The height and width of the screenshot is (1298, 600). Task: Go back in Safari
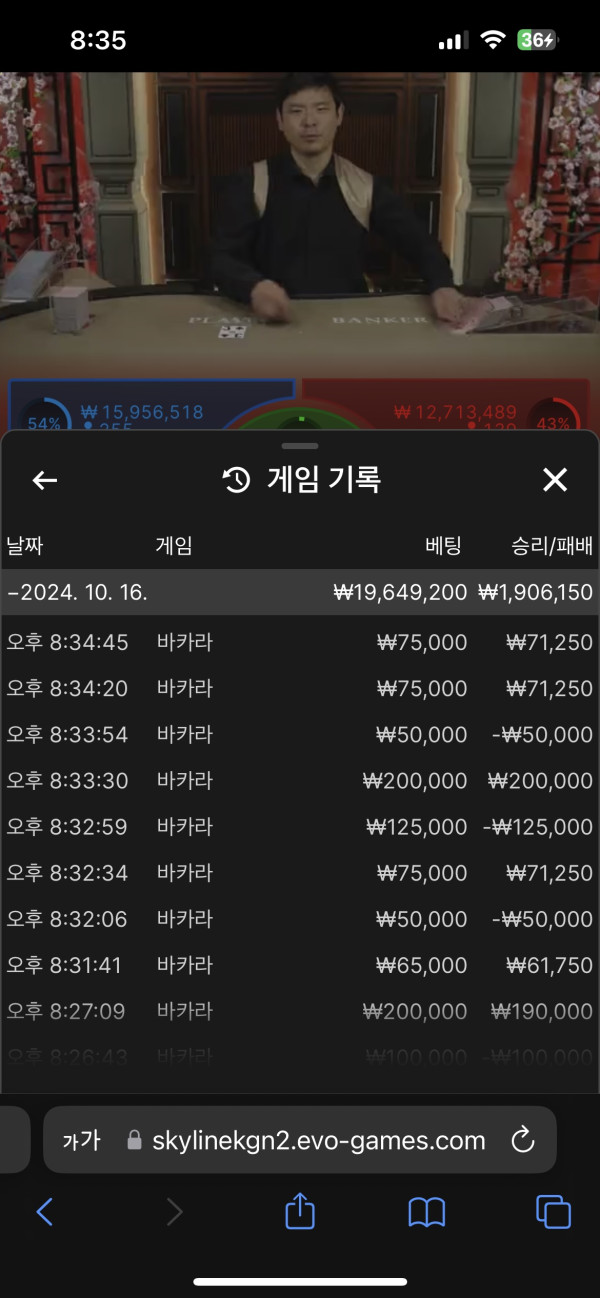(44, 1212)
